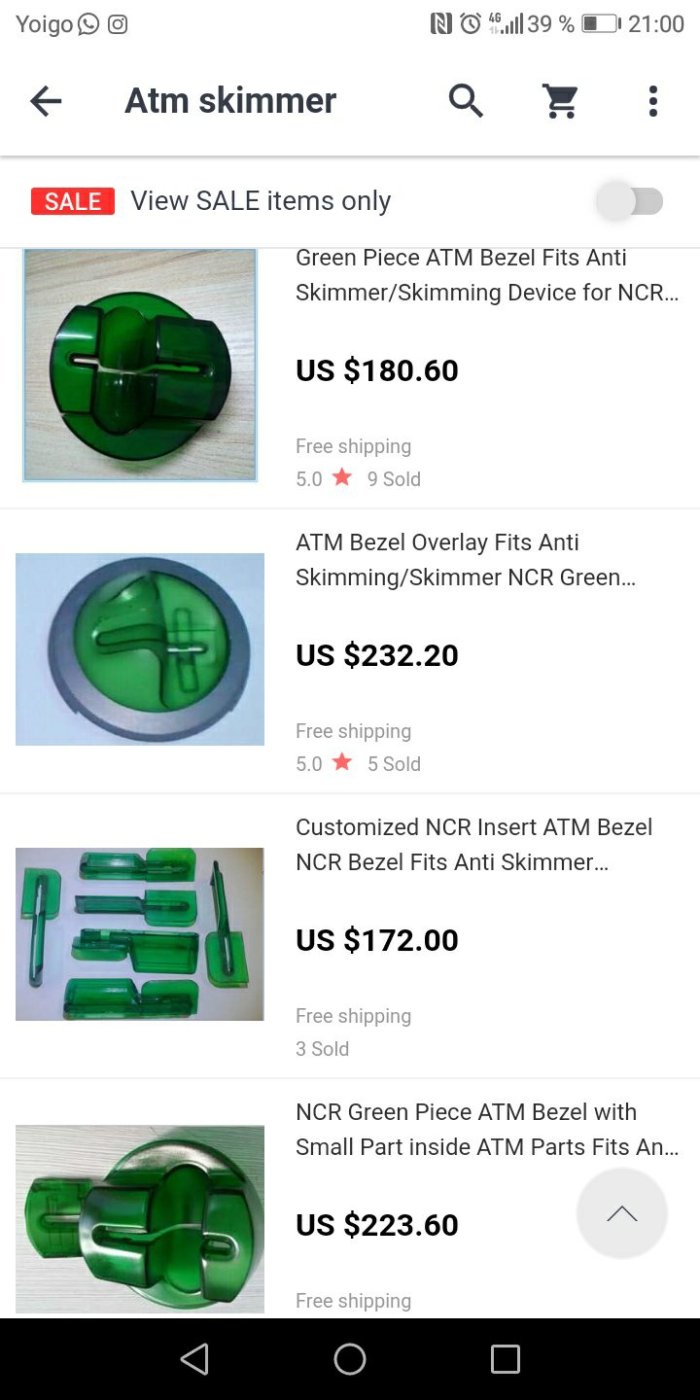The image size is (700, 1400).
Task: Enable View SALE items only switch
Action: 631,201
